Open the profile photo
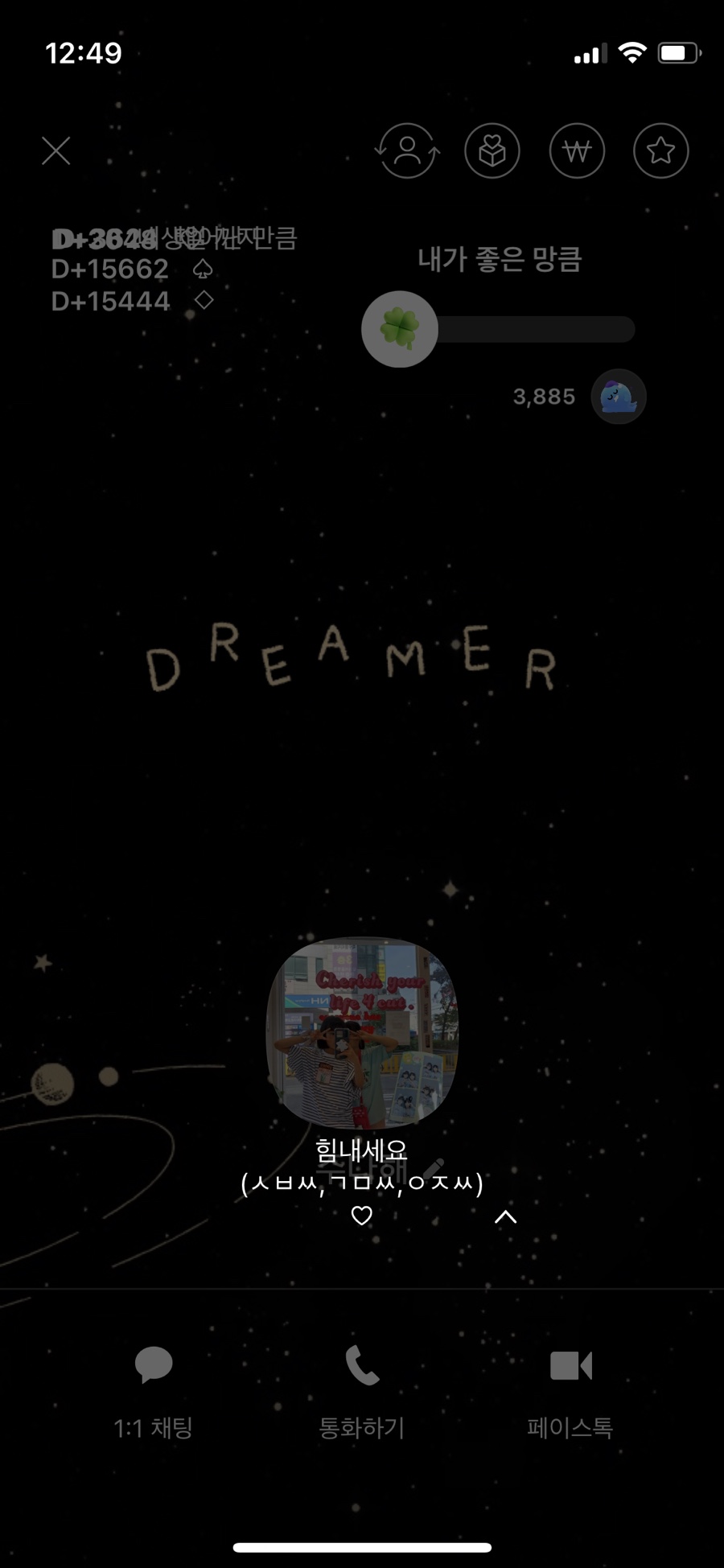This screenshot has height=1568, width=724. coord(362,1033)
